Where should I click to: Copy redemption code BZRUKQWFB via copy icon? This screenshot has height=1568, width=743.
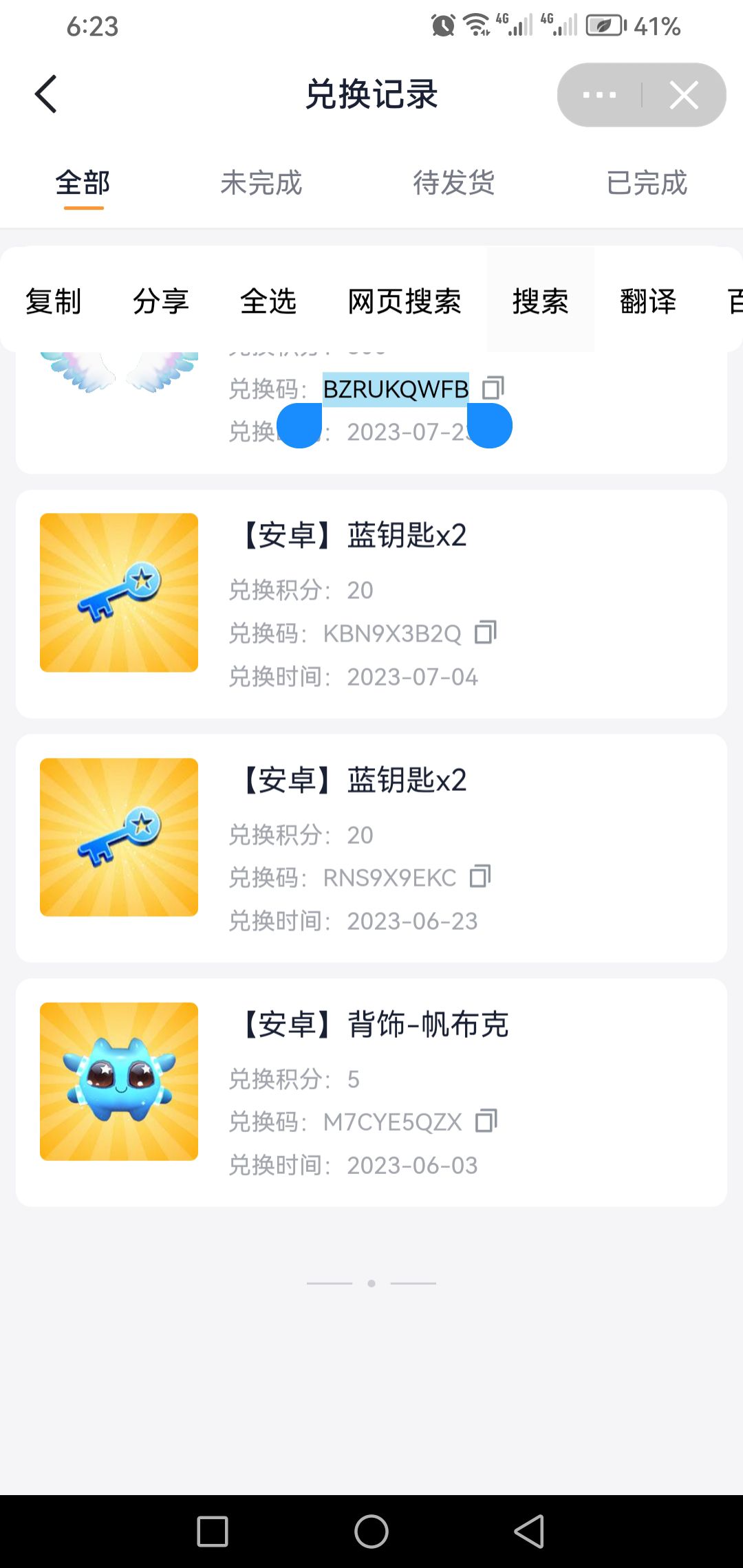pos(493,388)
